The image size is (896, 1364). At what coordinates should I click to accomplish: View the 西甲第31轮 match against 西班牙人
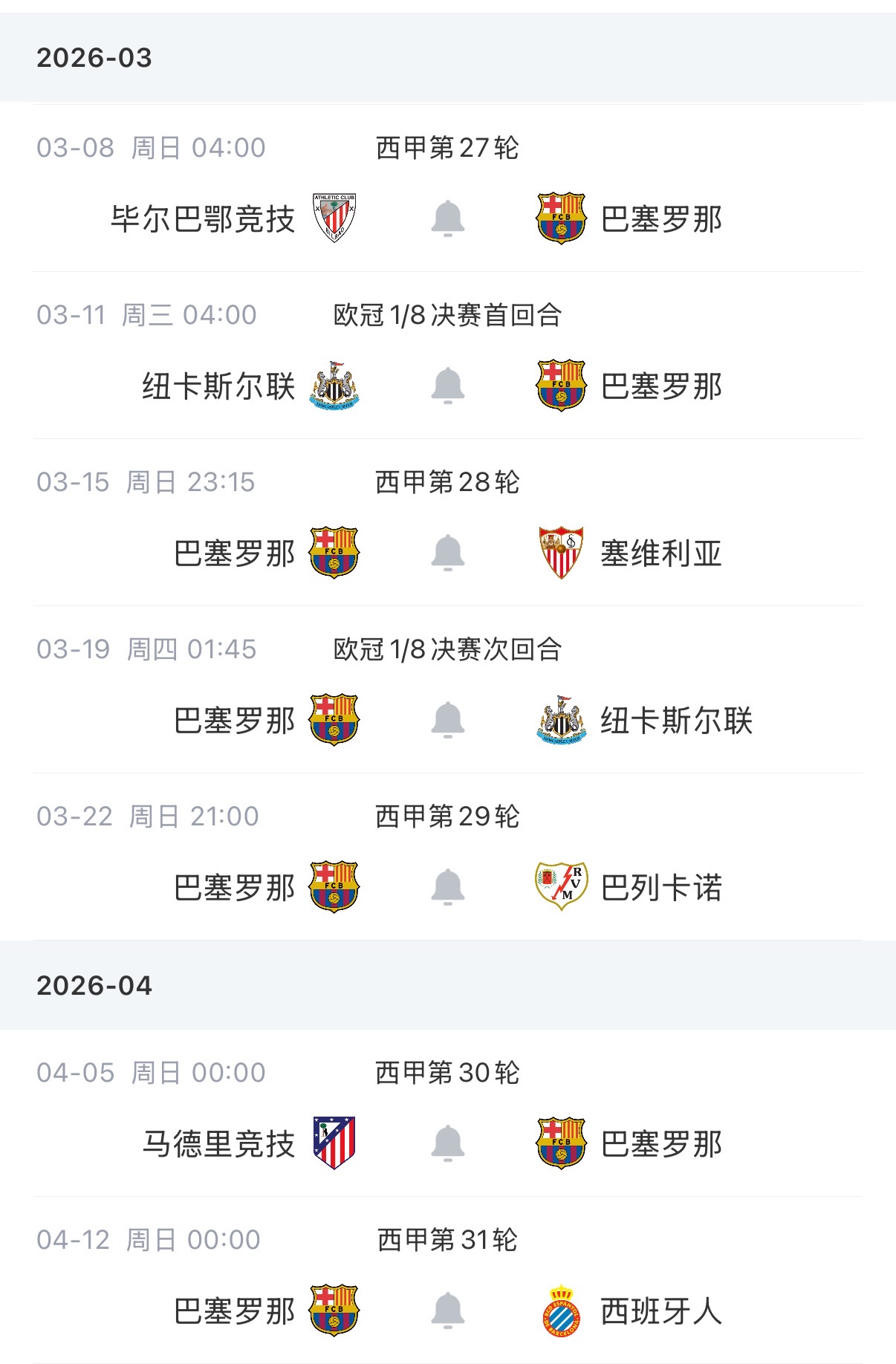(447, 1241)
